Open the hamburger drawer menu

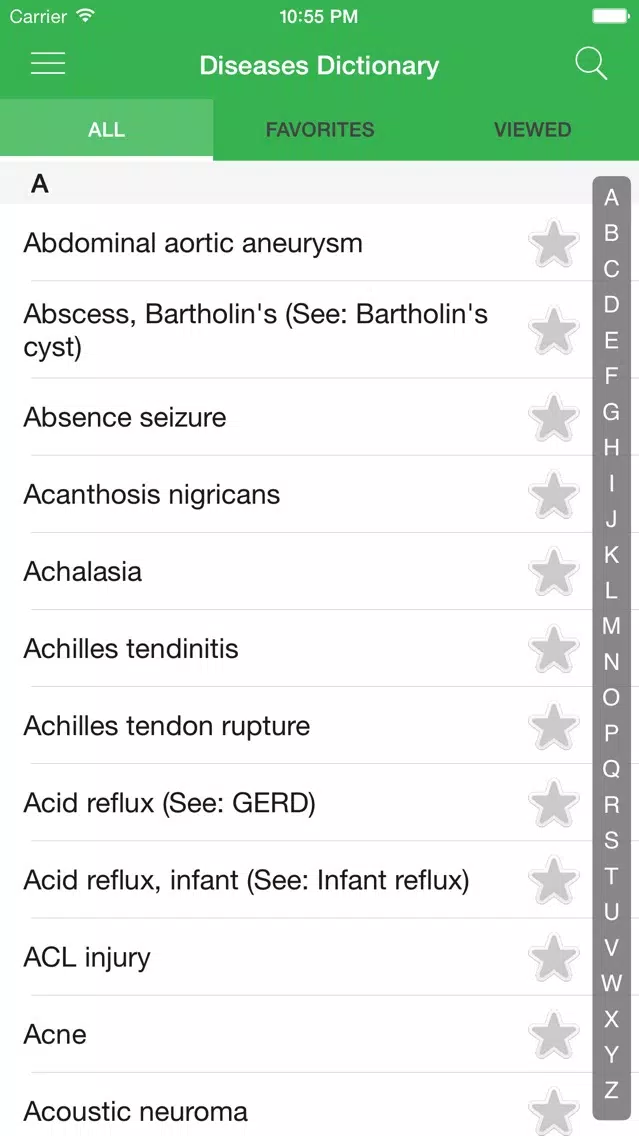coord(48,64)
